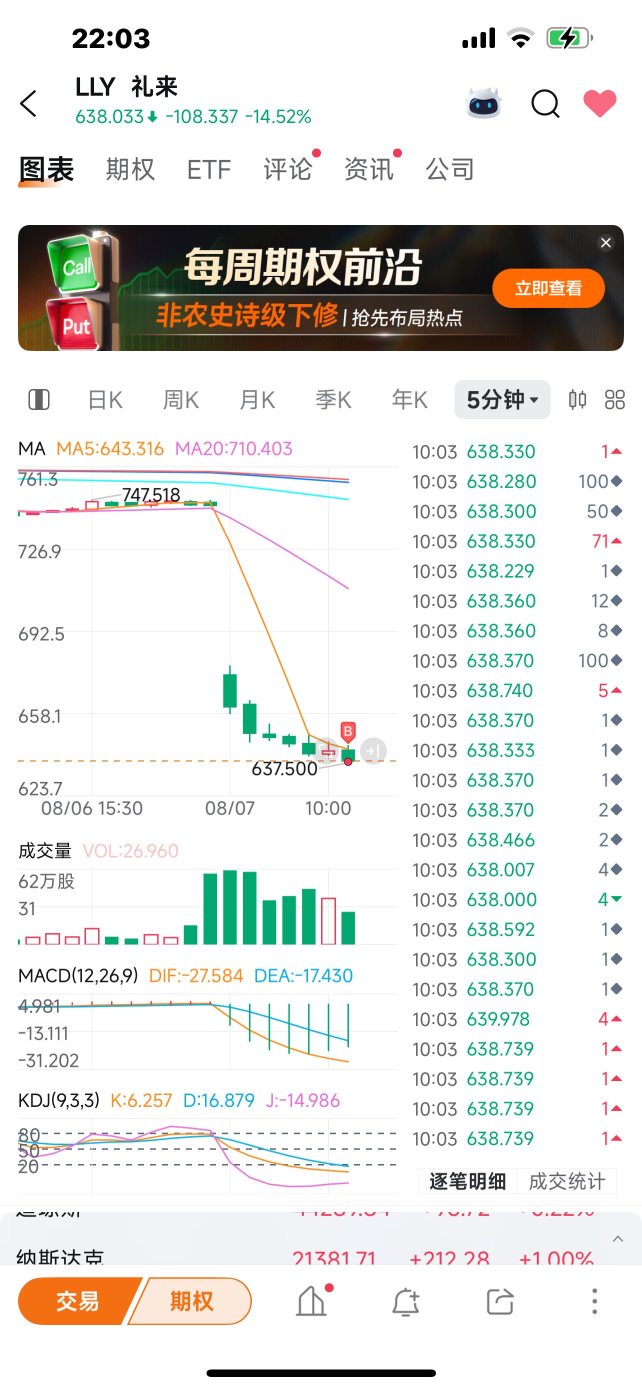
Task: Set a price alert with bell icon
Action: tap(405, 1302)
